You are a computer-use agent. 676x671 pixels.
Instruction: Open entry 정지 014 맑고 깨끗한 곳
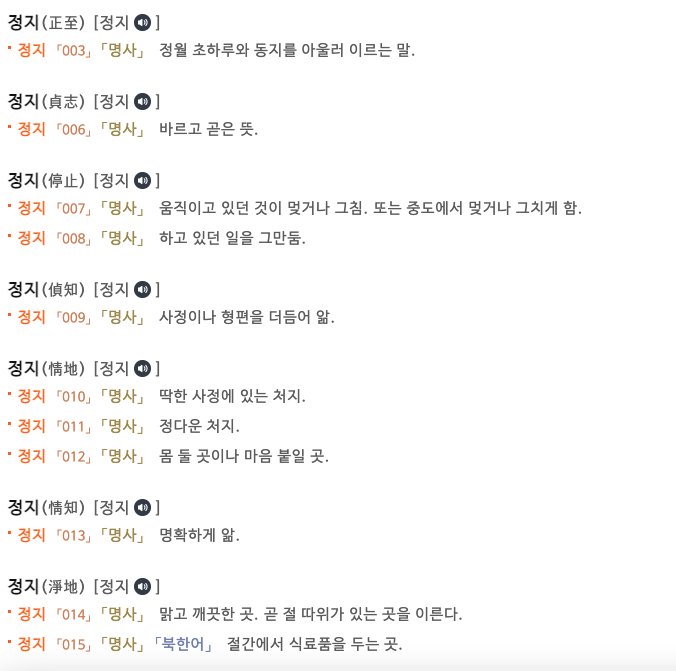31,615
